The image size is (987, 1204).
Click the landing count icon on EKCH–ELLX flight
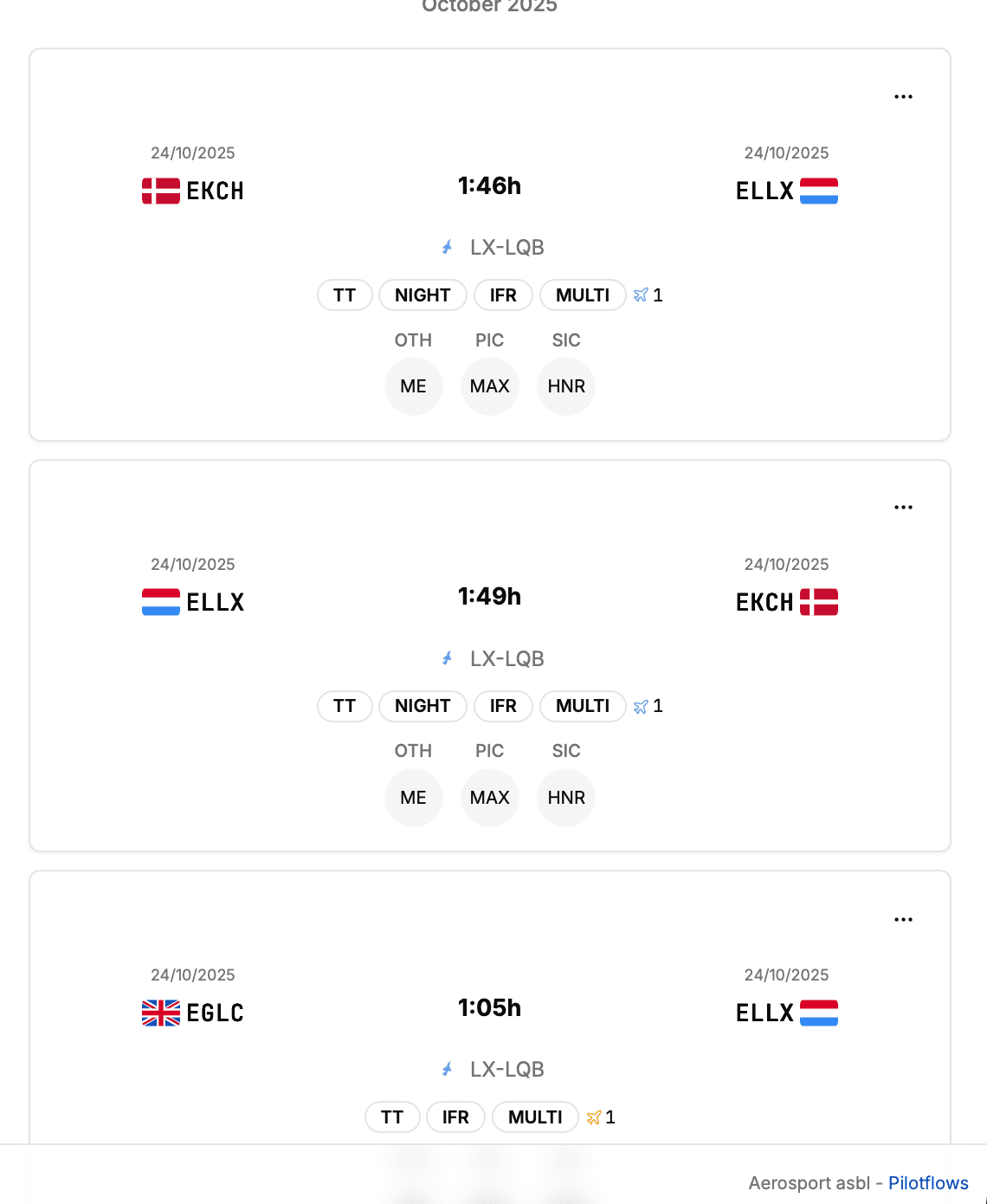tap(641, 295)
